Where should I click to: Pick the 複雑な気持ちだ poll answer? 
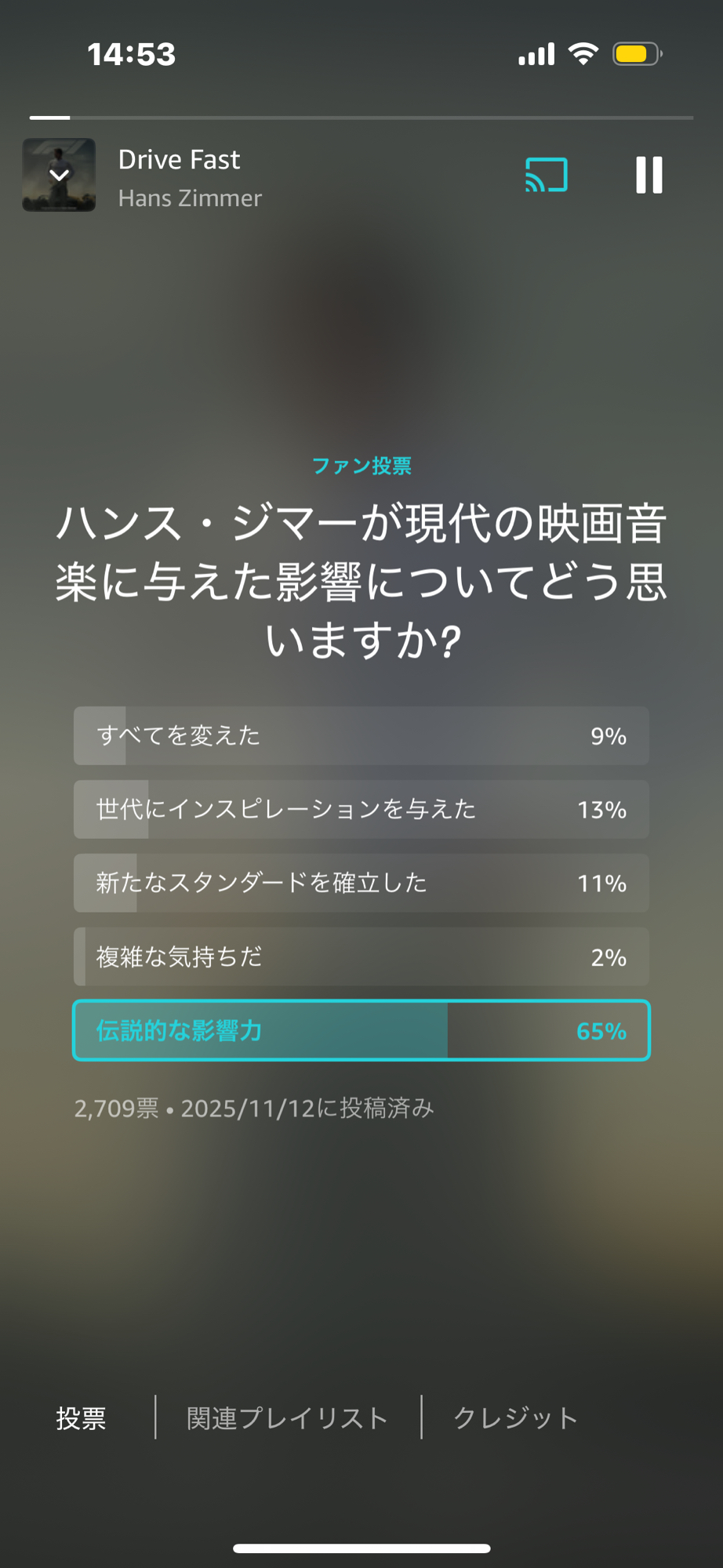coord(361,956)
